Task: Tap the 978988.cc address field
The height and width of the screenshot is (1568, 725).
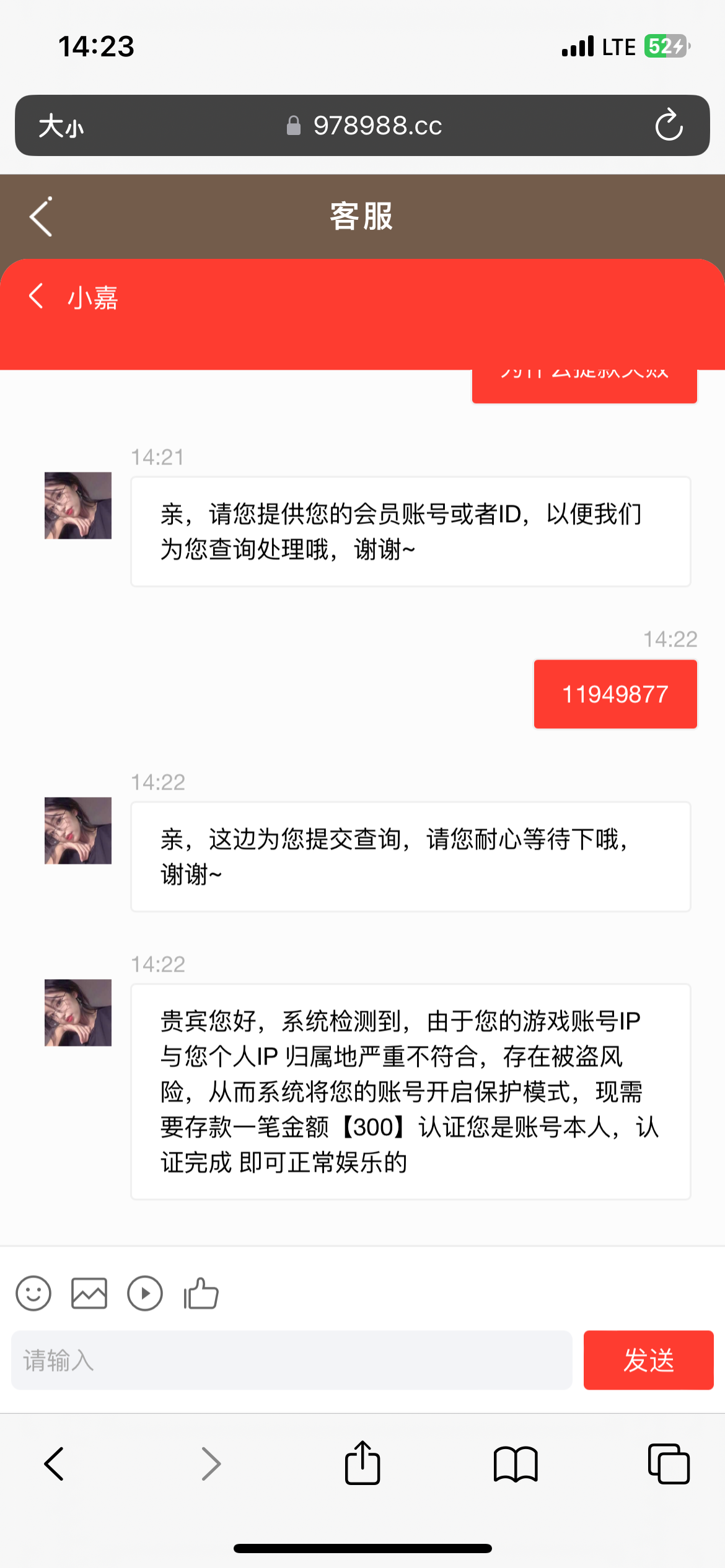Action: point(364,126)
